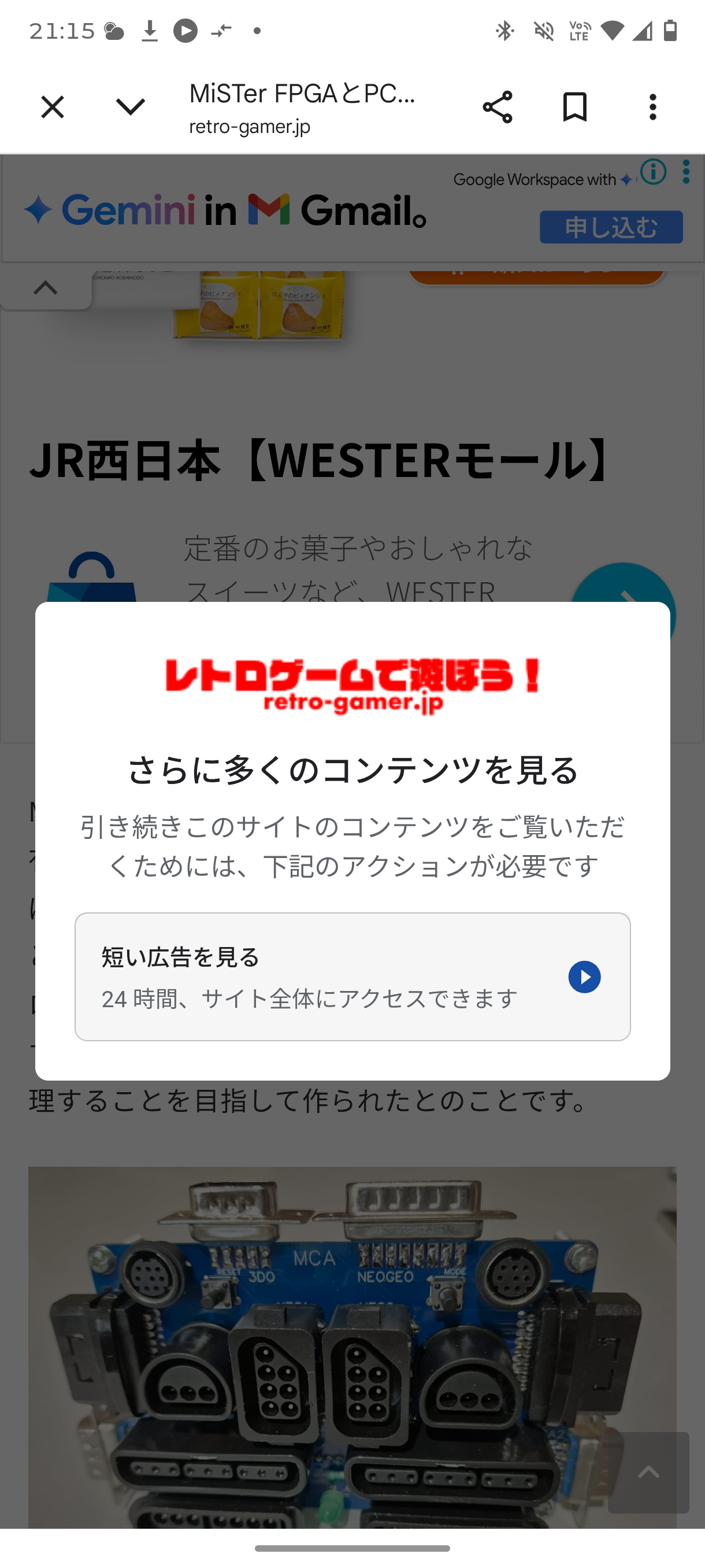Open the browser overflow menu
705x1568 pixels.
pos(652,108)
